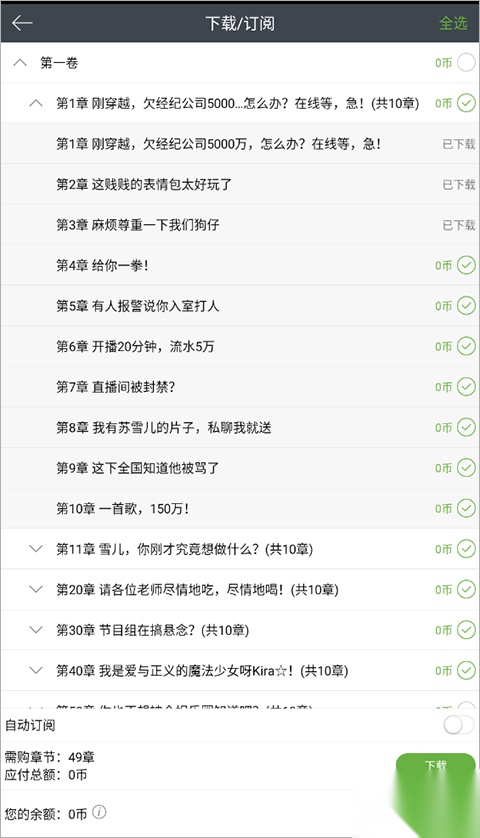Go back using the top-left arrow
The image size is (480, 838).
(x=22, y=23)
